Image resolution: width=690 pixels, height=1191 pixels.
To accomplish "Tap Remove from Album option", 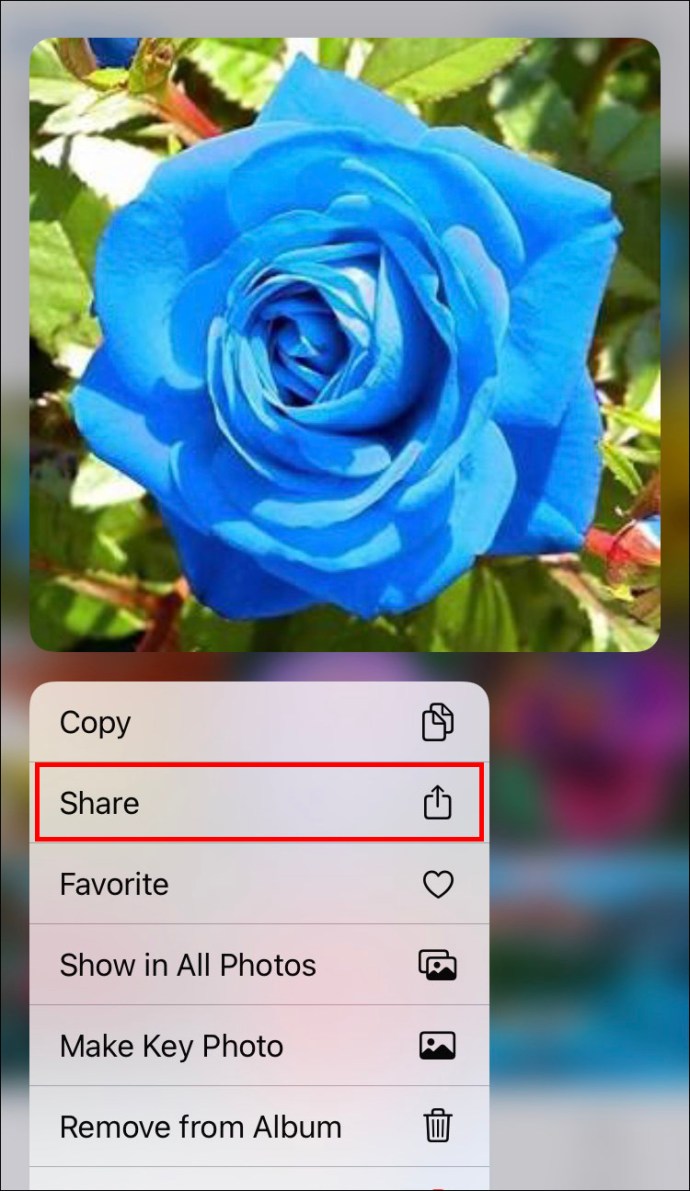I will pyautogui.click(x=258, y=1127).
